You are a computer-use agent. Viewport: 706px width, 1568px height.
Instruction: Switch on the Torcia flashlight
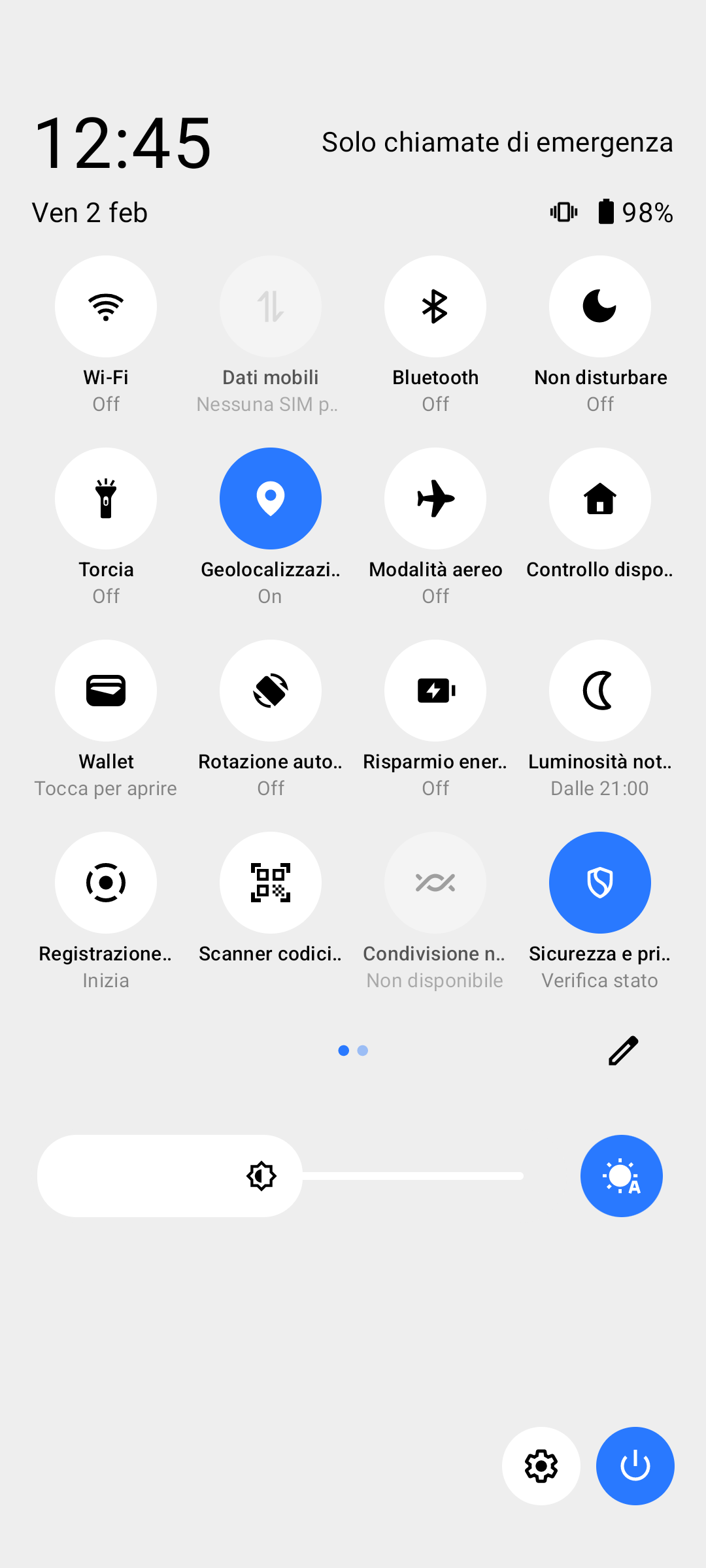pyautogui.click(x=106, y=498)
